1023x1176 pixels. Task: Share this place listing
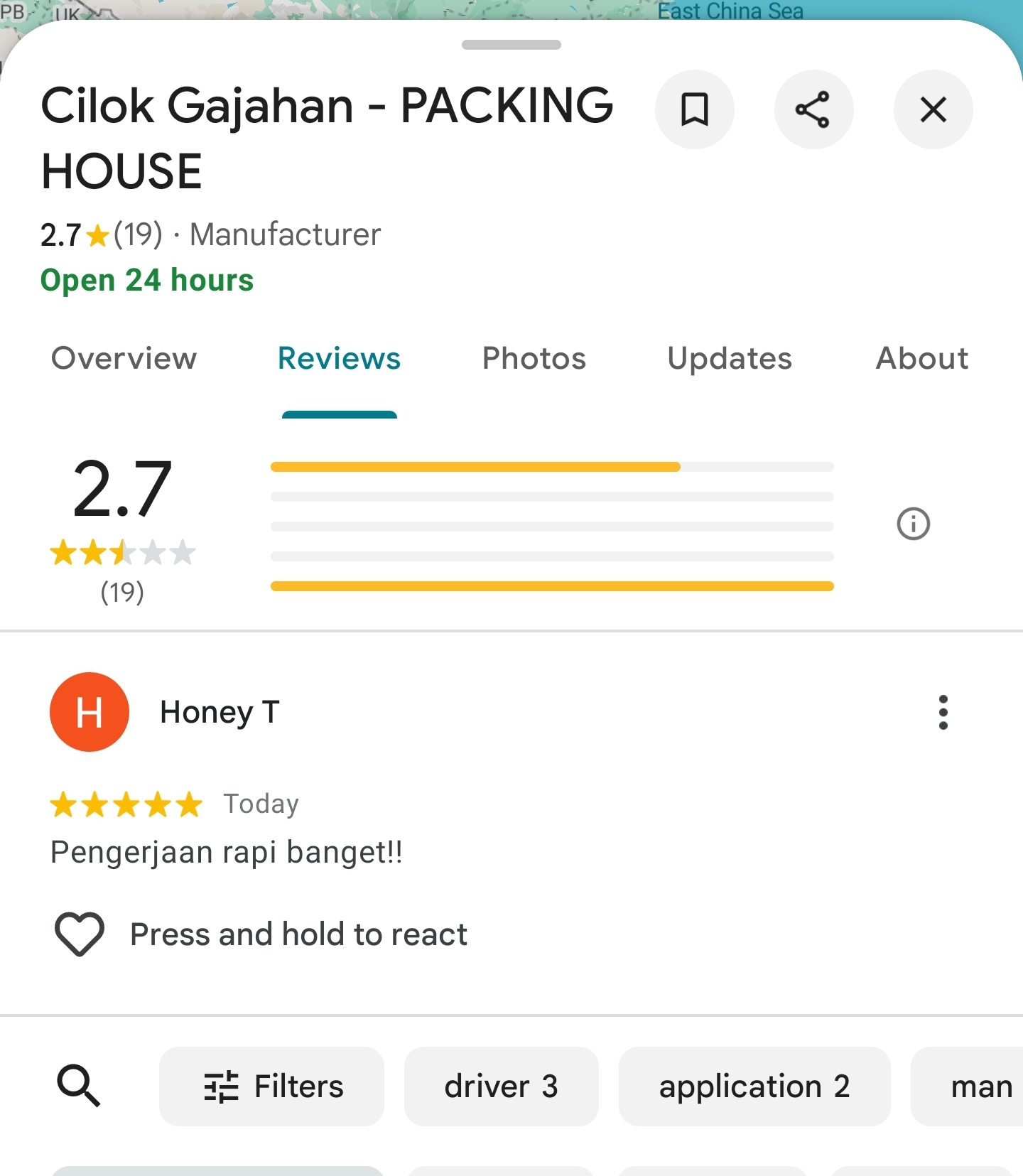coord(813,109)
